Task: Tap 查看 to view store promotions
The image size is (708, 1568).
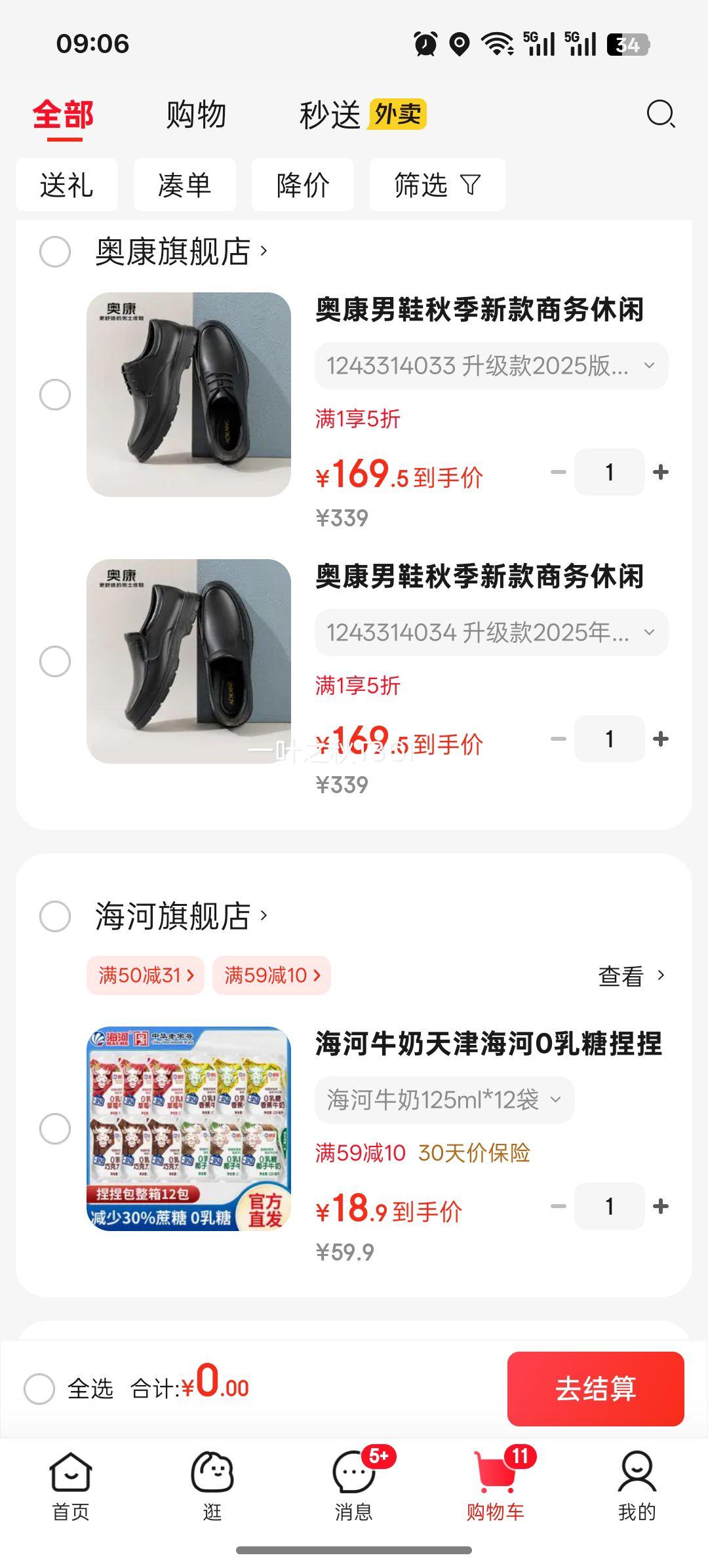Action: pos(631,976)
